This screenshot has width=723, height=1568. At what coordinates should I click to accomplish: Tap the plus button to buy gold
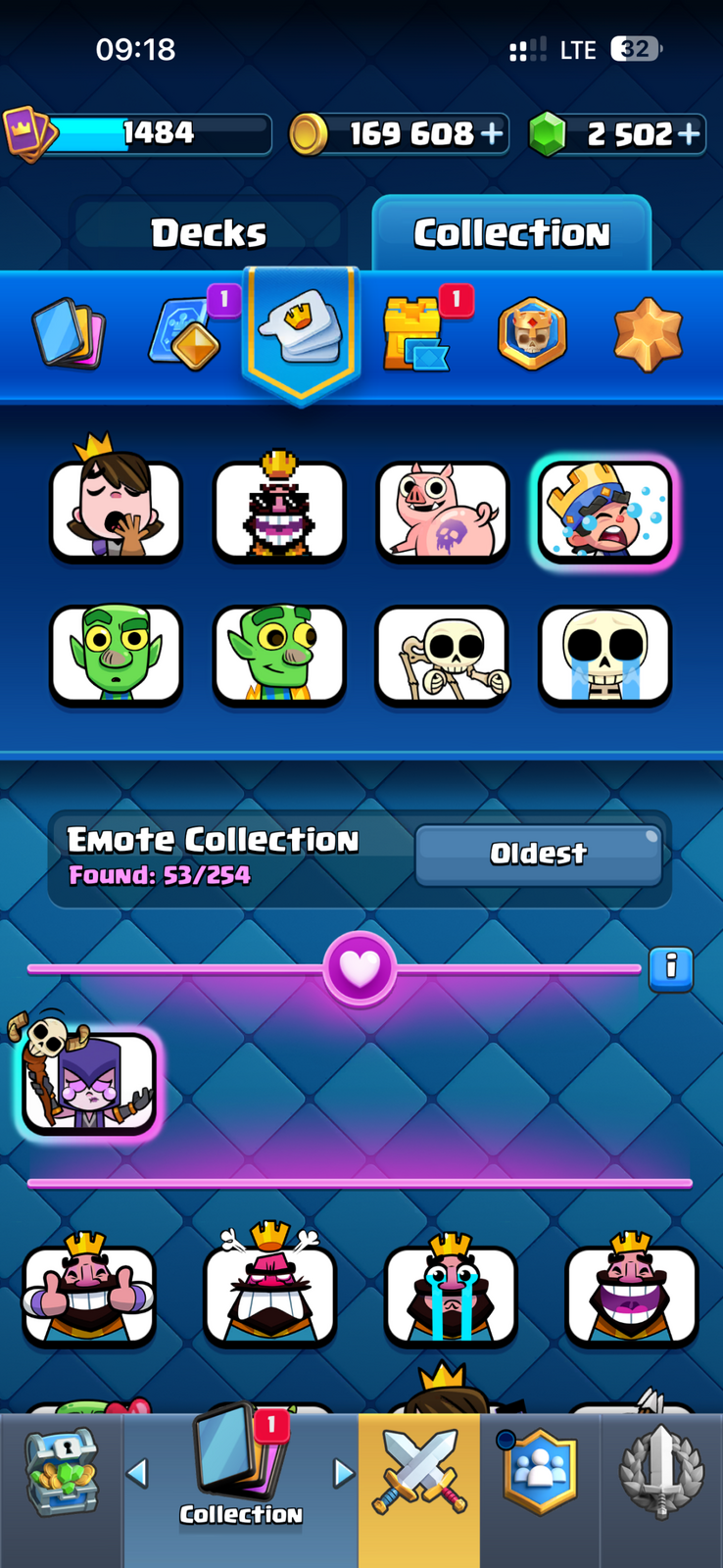point(492,133)
